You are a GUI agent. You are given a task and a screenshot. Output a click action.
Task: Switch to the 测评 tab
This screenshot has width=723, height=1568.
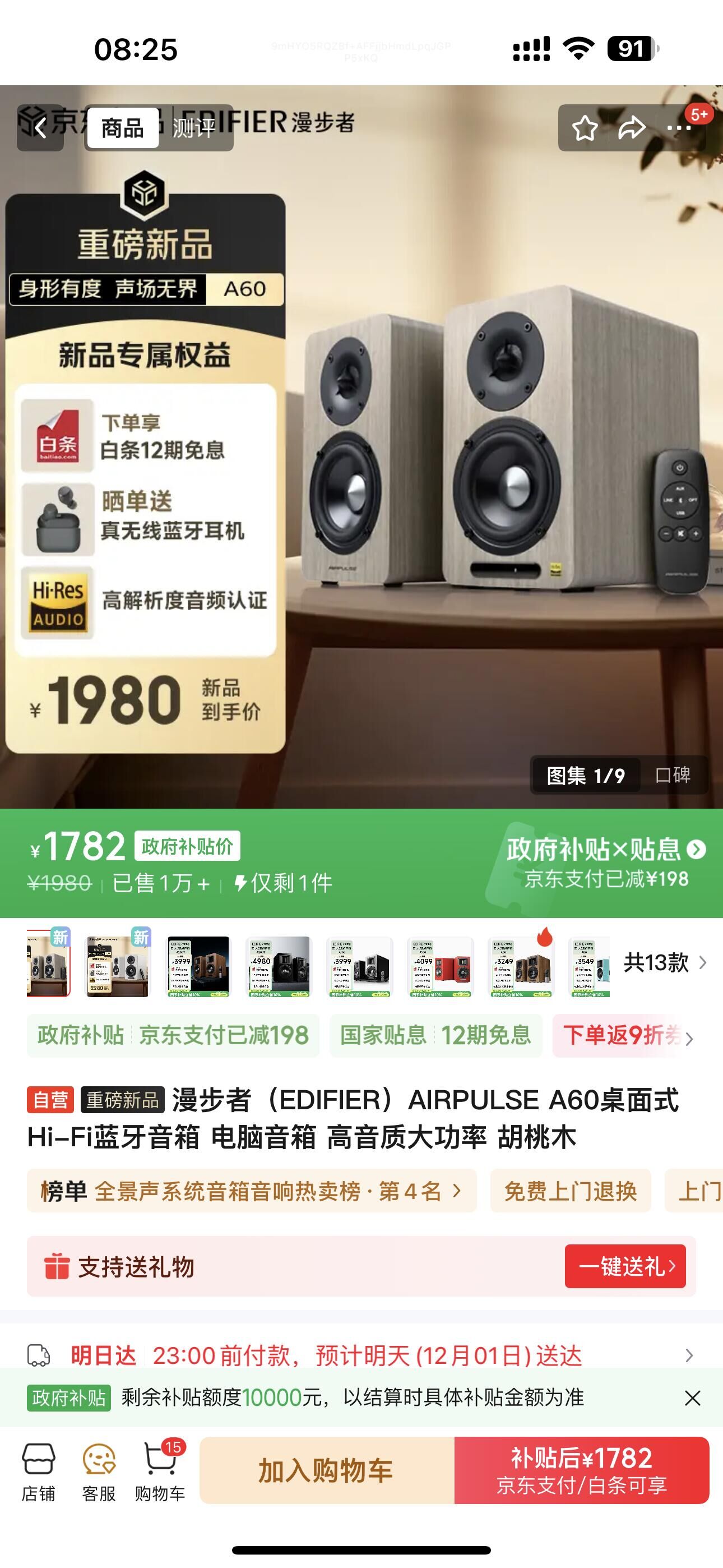(194, 128)
